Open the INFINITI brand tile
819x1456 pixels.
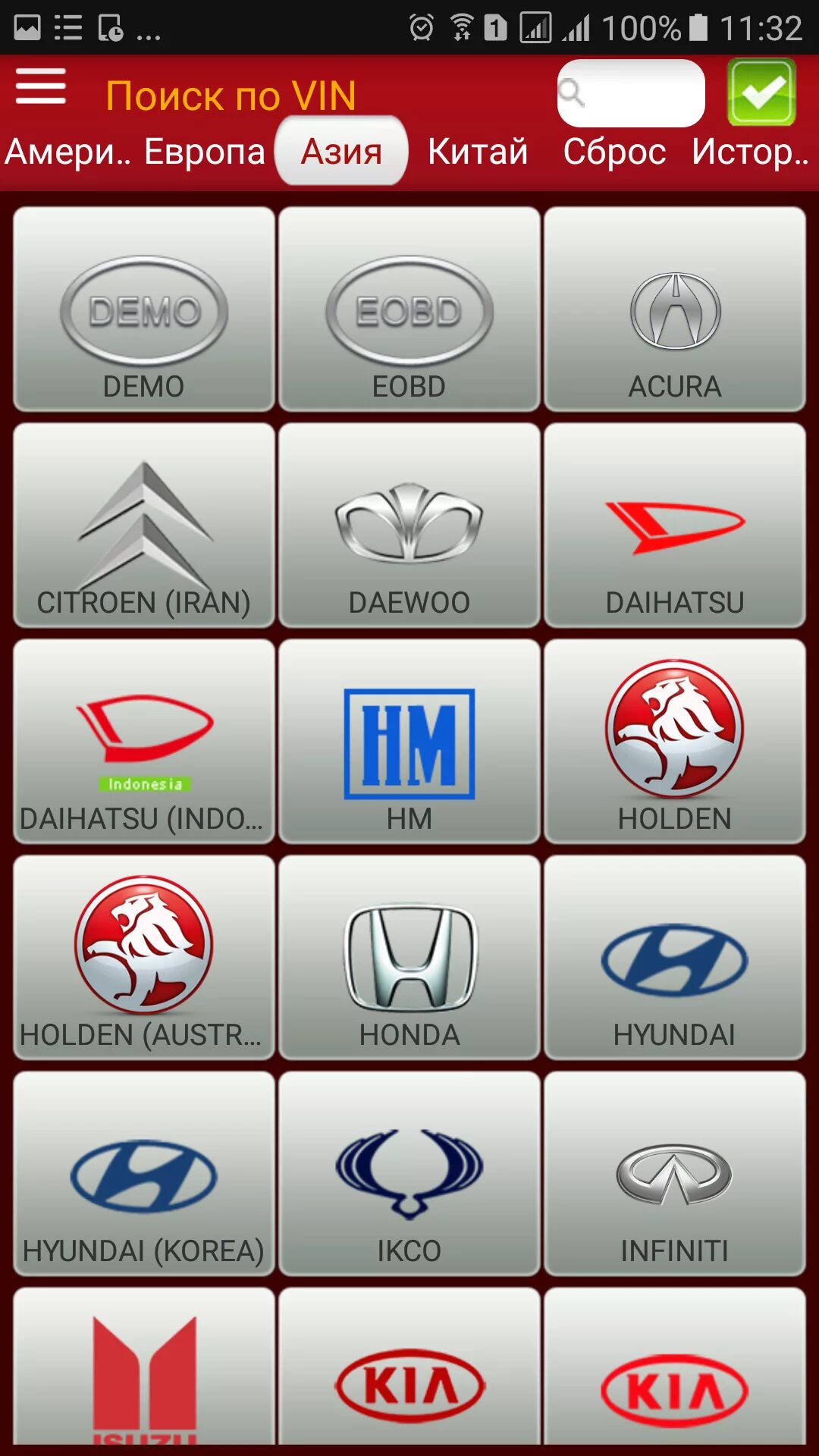click(x=675, y=1173)
